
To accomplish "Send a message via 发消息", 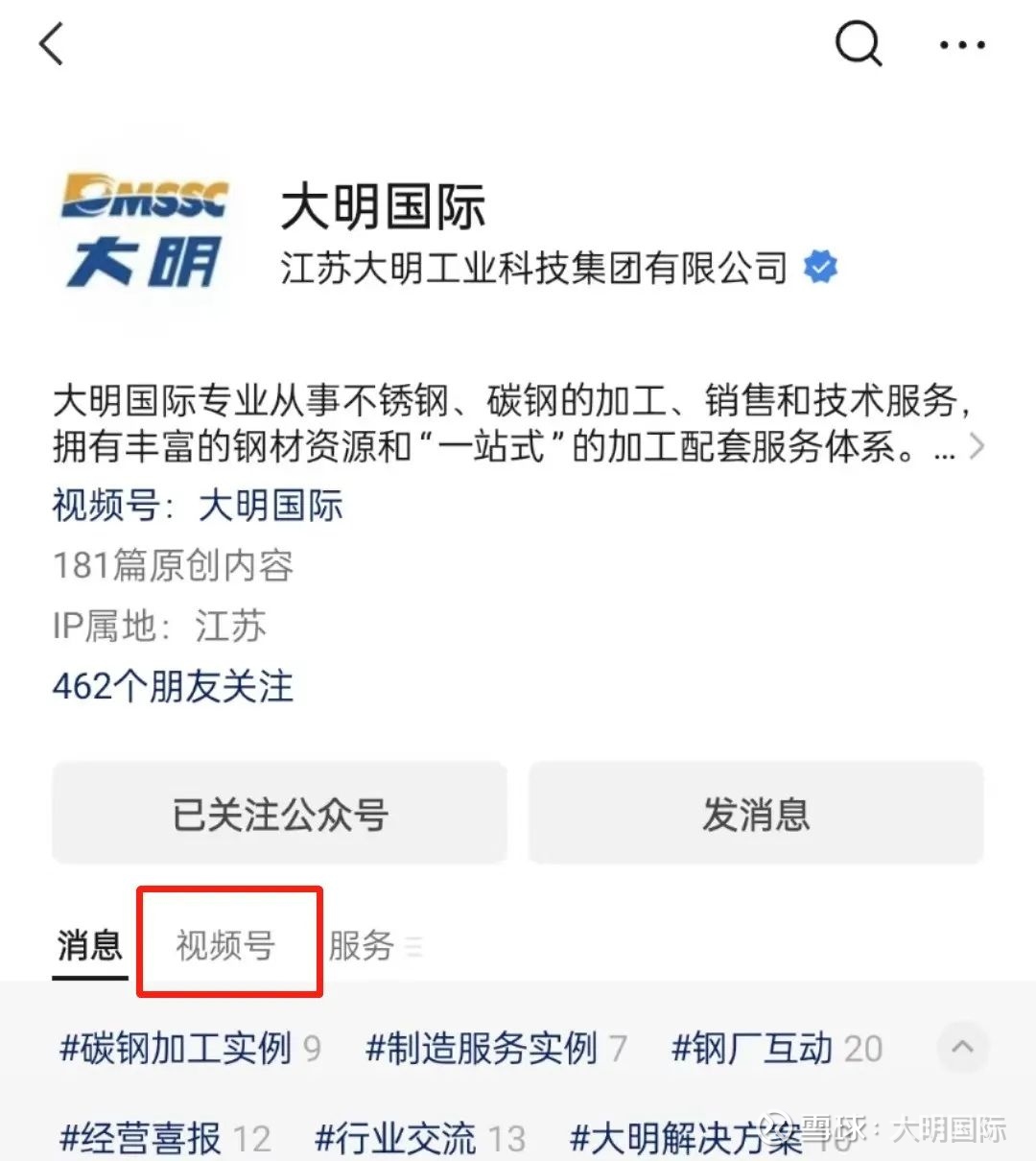I will [756, 815].
